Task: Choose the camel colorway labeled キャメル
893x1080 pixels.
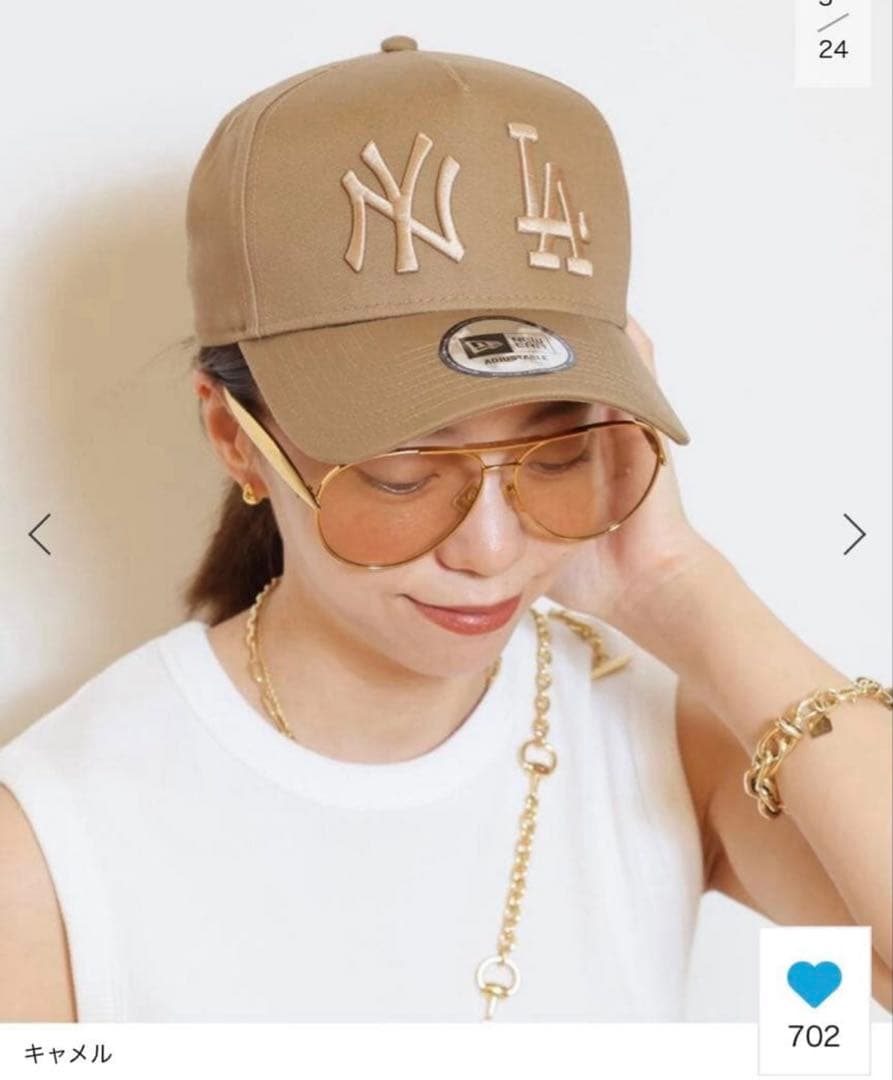Action: (x=68, y=1053)
